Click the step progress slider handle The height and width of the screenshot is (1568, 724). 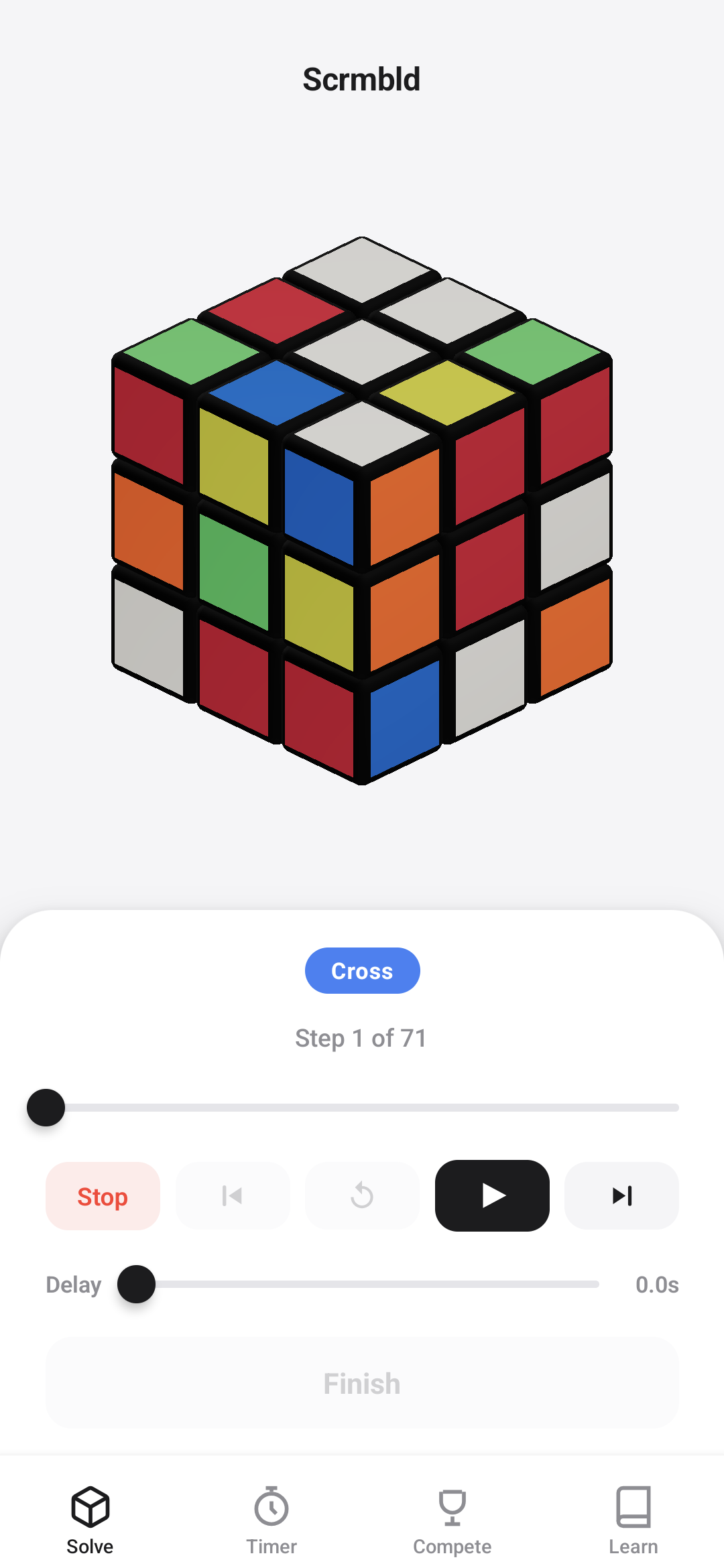click(45, 1107)
